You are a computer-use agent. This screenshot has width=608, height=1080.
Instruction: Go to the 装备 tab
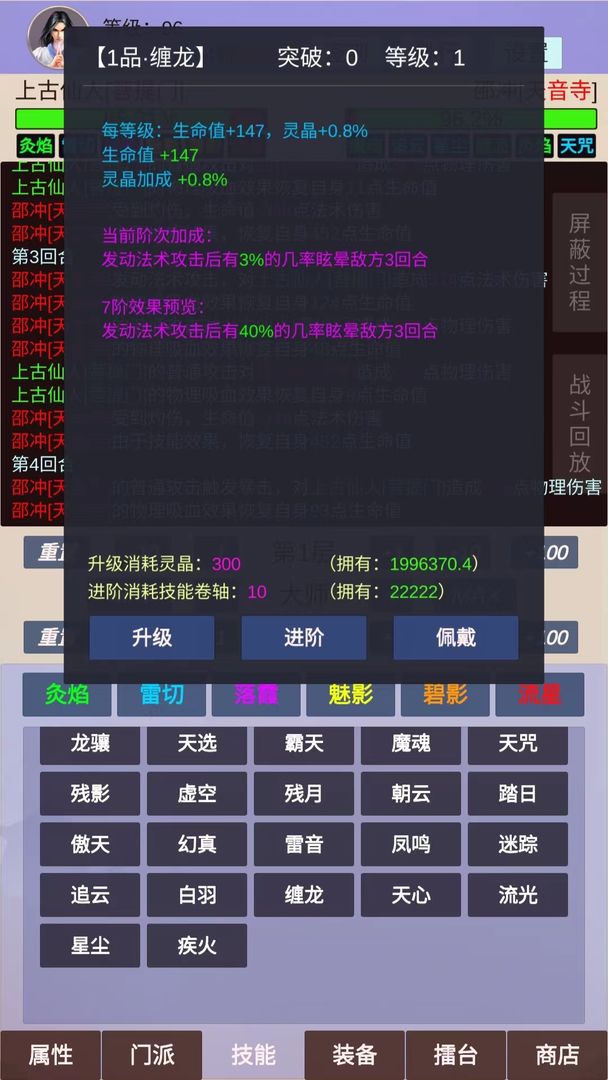pos(354,1055)
